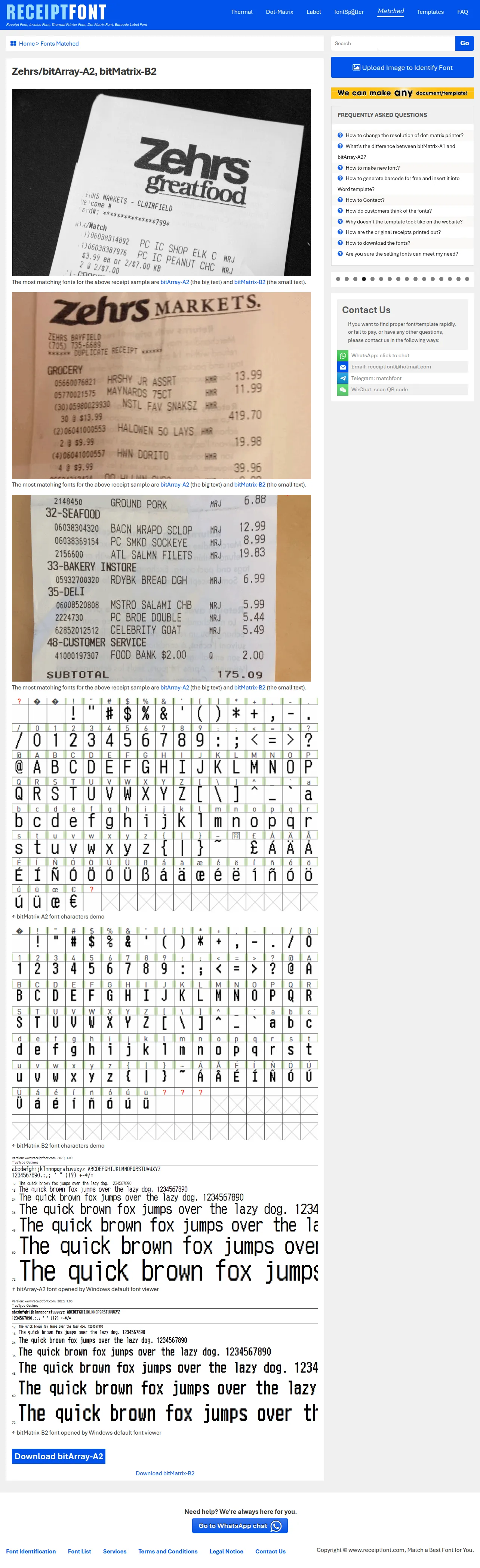Go to the Templates page

click(x=430, y=12)
